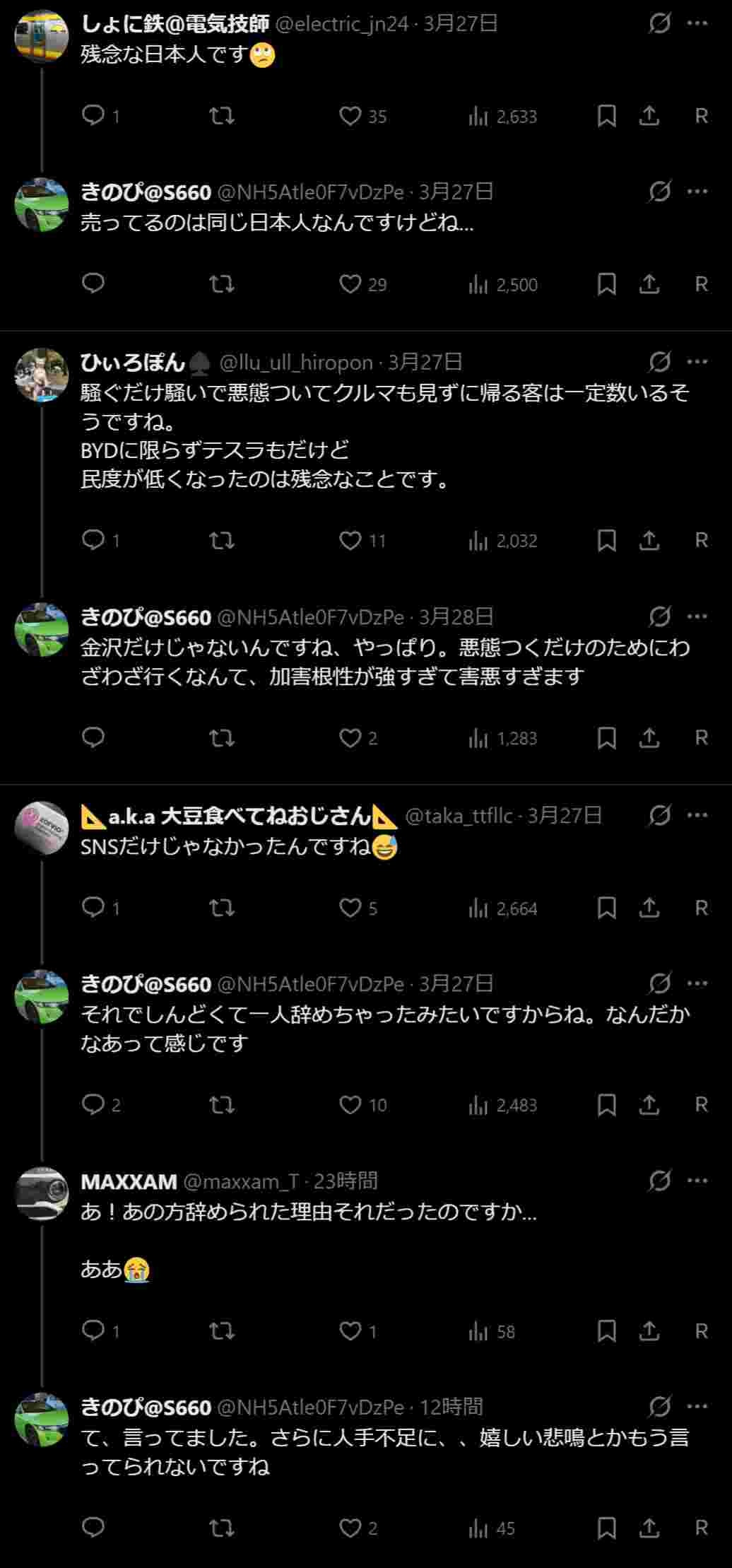Open the overflow menu on ひぃろぽん's tweet
This screenshot has width=732, height=1568.
pyautogui.click(x=697, y=362)
